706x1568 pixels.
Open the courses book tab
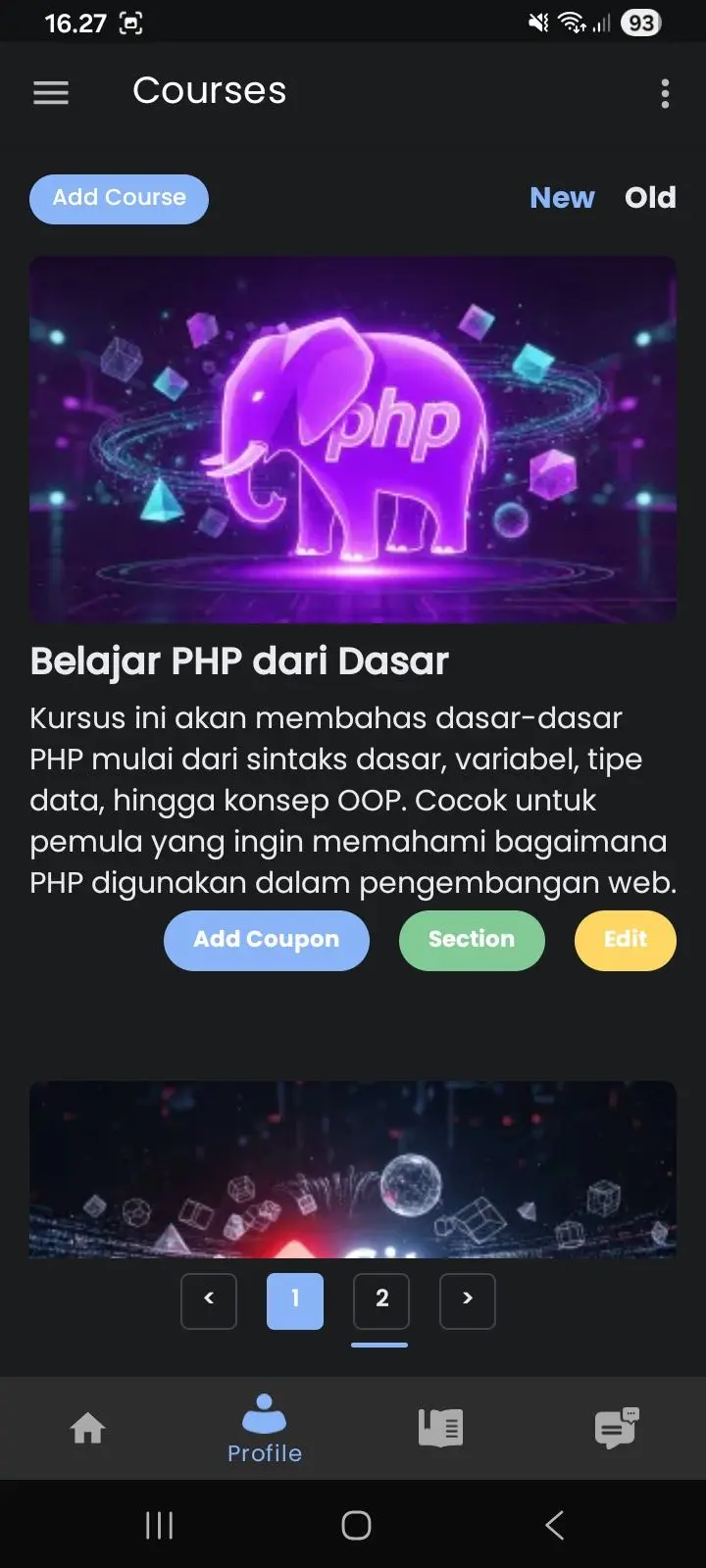pyautogui.click(x=441, y=1428)
